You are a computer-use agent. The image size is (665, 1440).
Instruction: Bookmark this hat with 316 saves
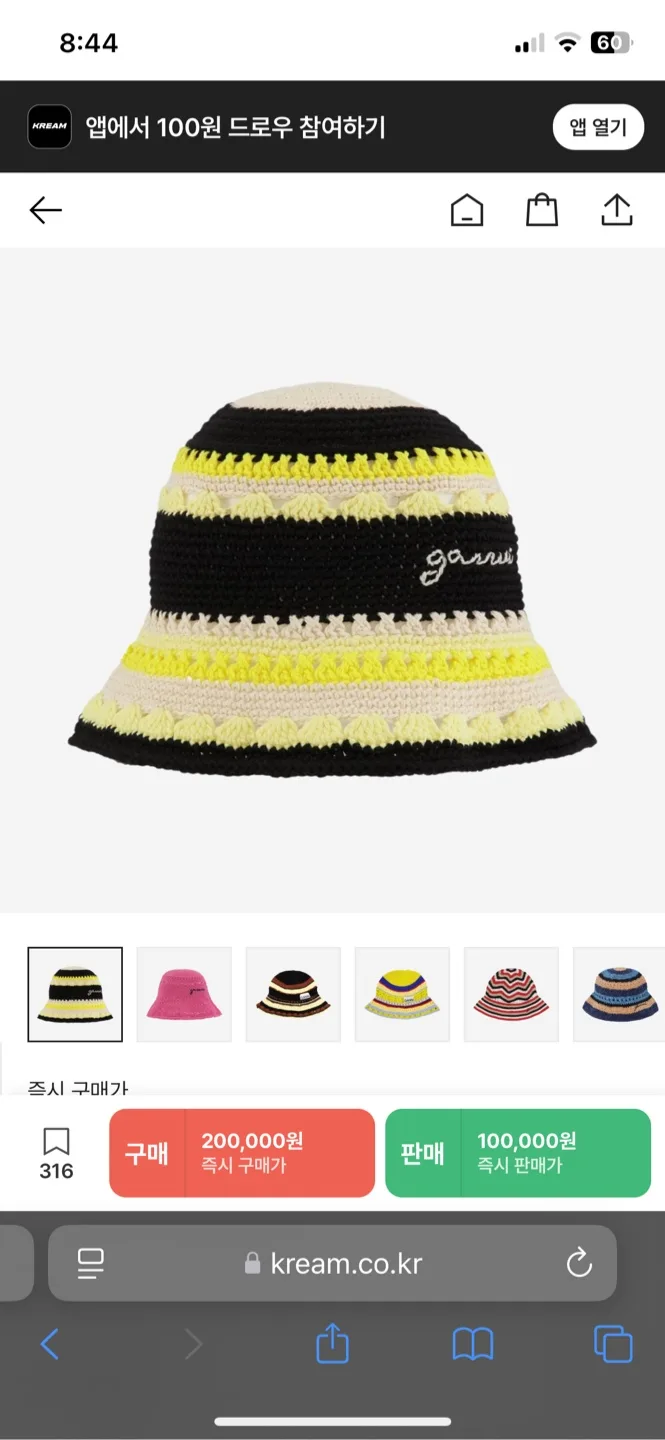pyautogui.click(x=56, y=1152)
